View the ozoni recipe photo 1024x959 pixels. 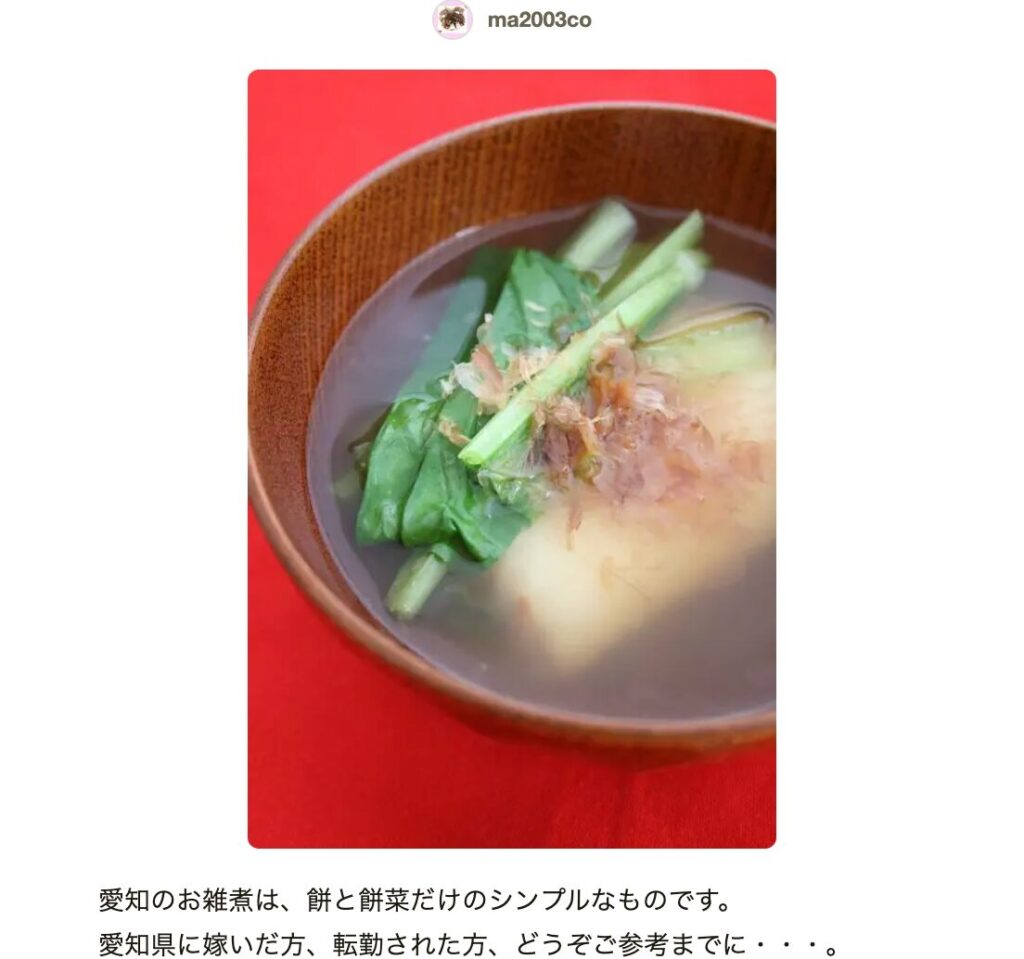511,458
